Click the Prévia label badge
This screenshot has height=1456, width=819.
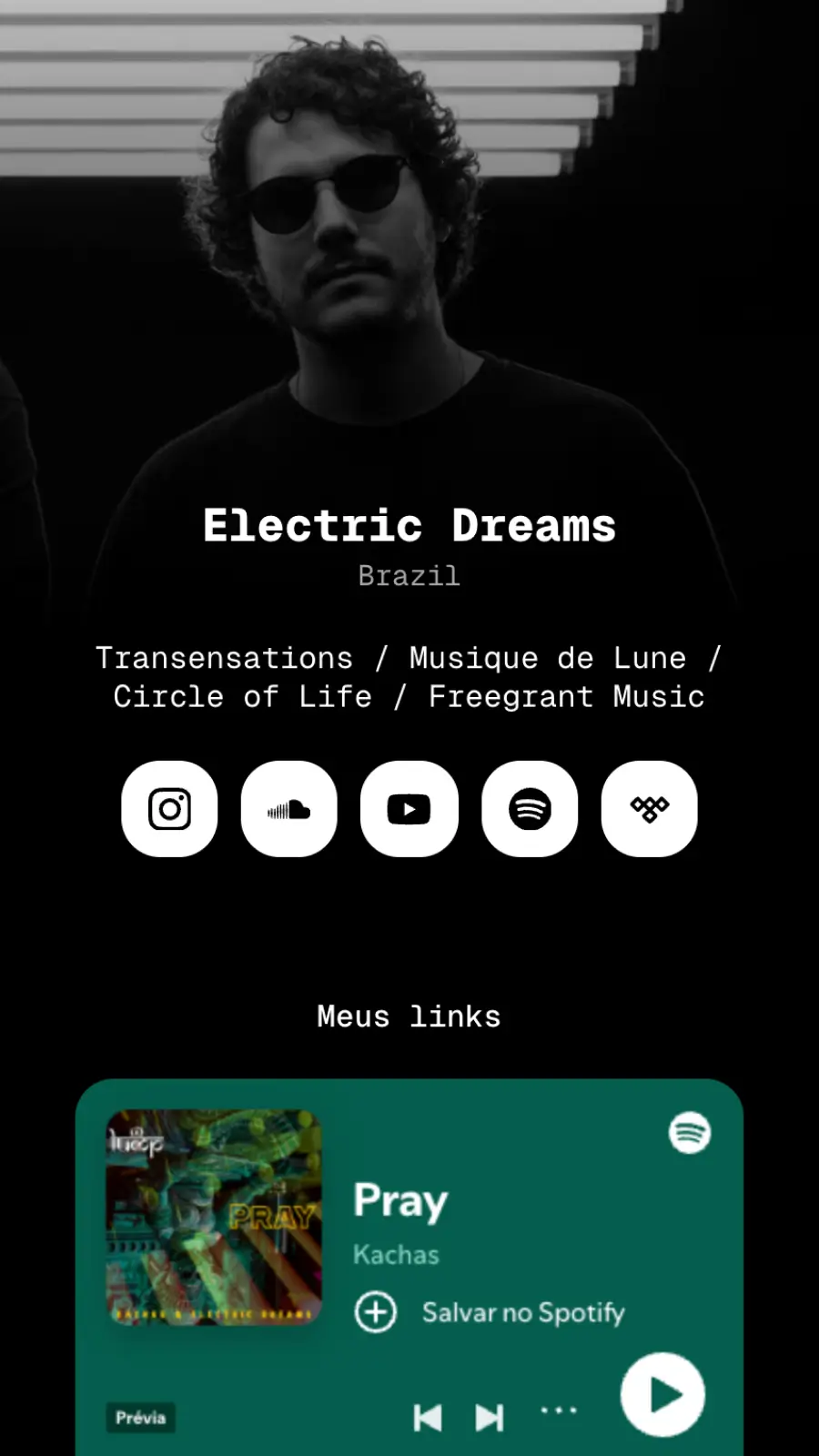[x=140, y=1417]
